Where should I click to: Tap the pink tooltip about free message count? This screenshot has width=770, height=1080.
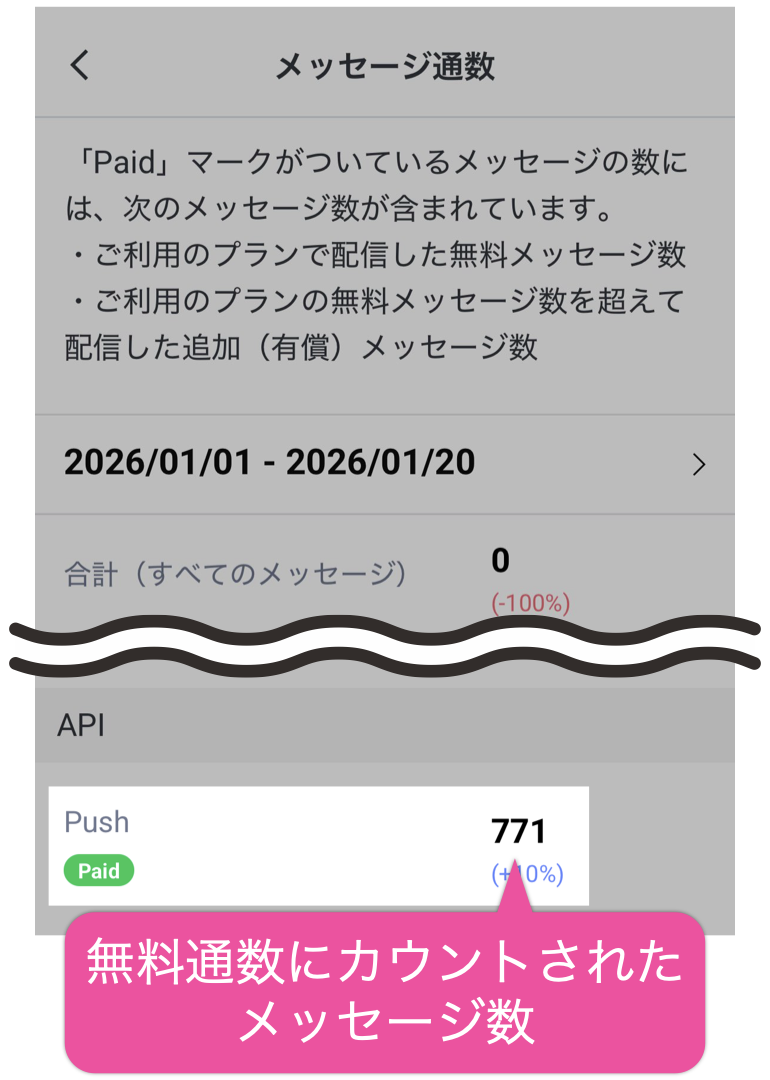(384, 990)
